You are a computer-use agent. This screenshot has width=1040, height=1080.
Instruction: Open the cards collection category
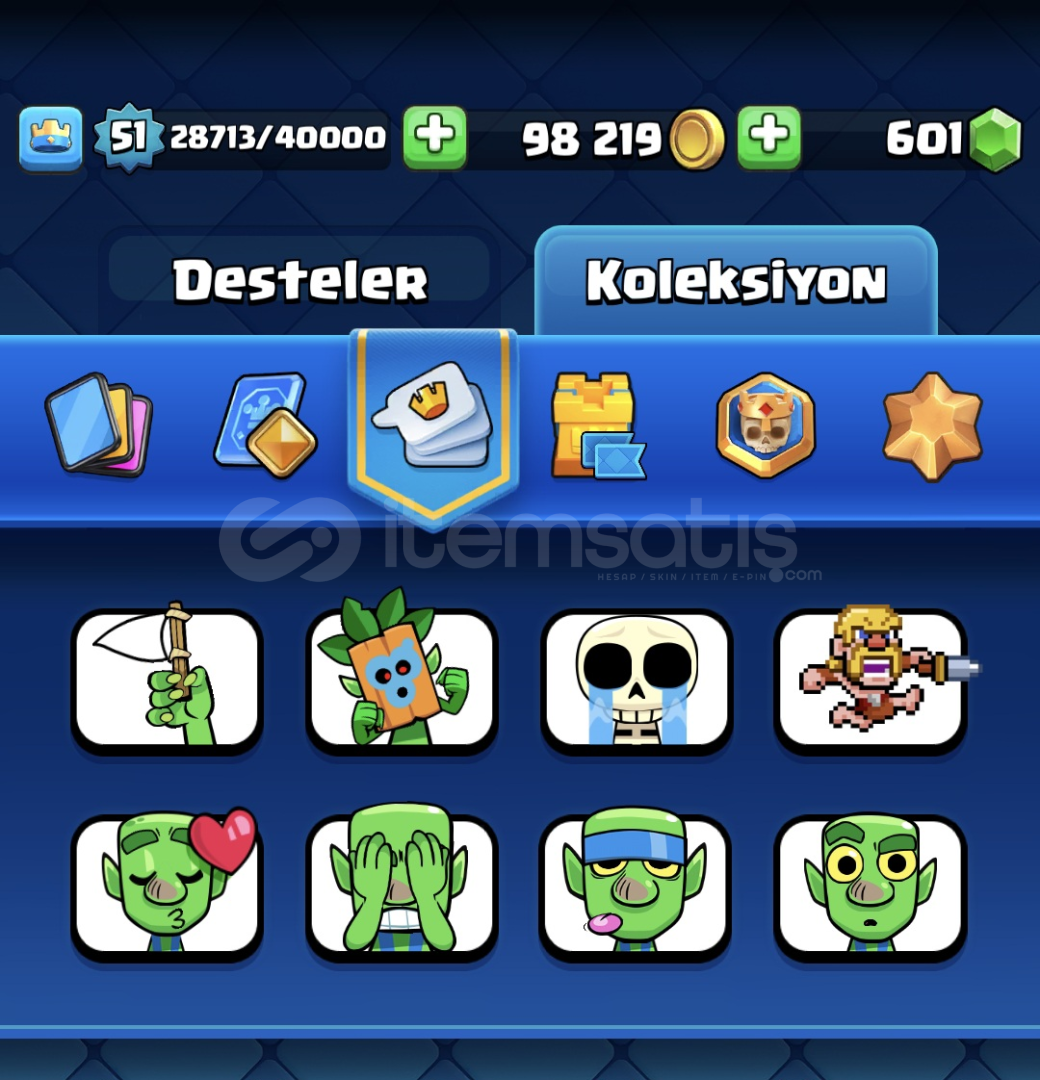click(x=98, y=424)
